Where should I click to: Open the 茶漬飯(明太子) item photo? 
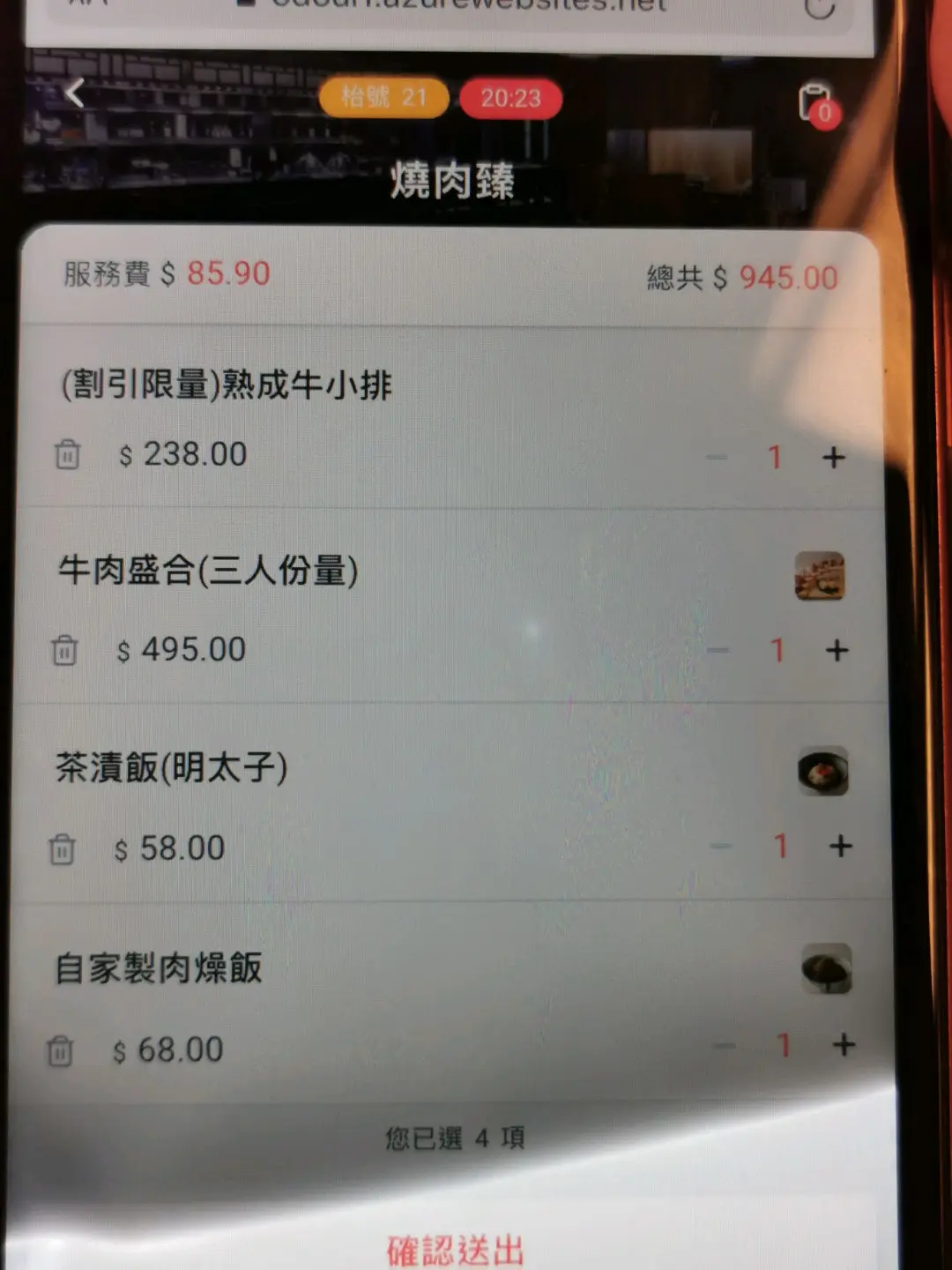[x=822, y=772]
